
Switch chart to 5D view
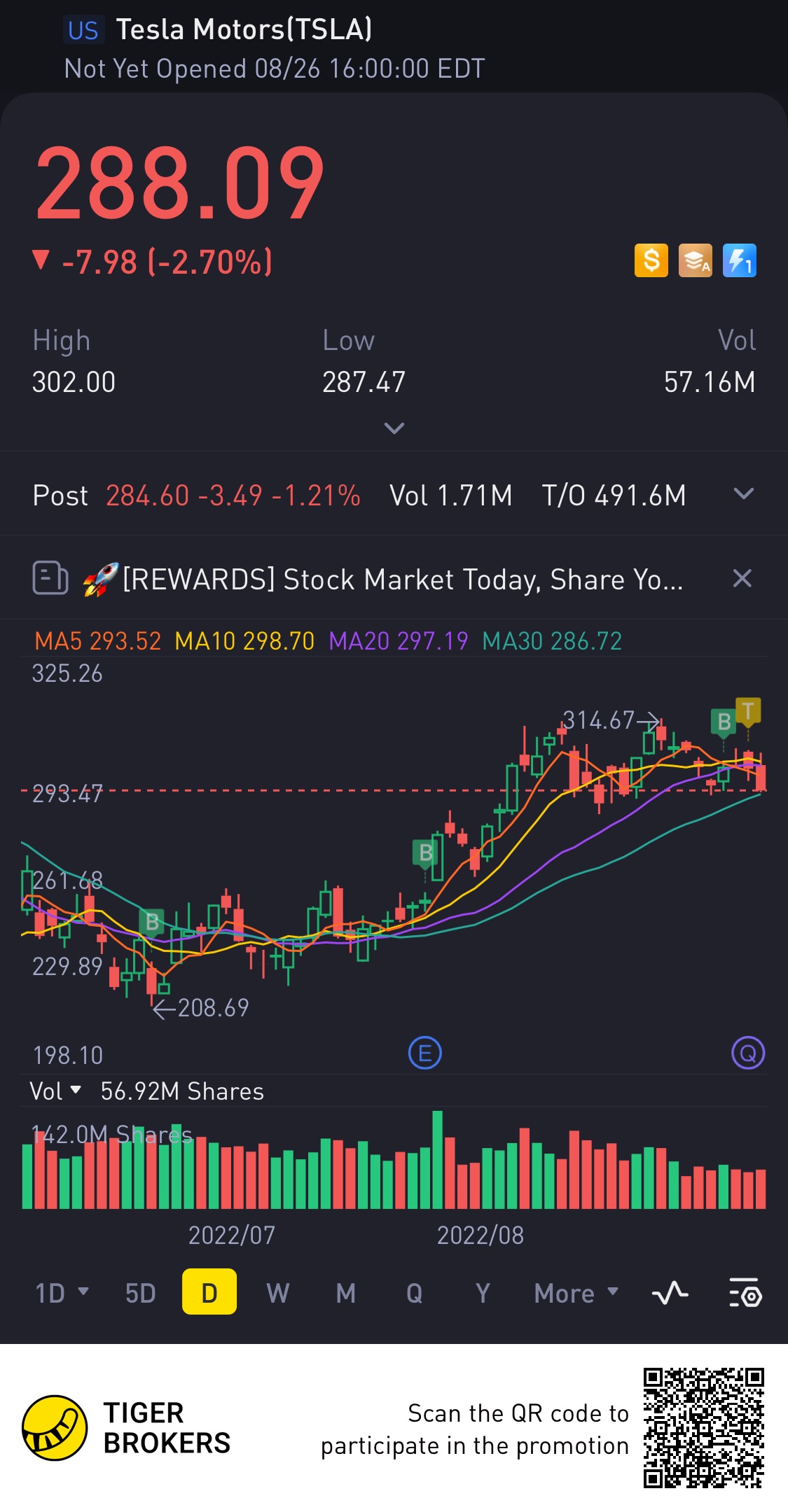[x=140, y=1293]
